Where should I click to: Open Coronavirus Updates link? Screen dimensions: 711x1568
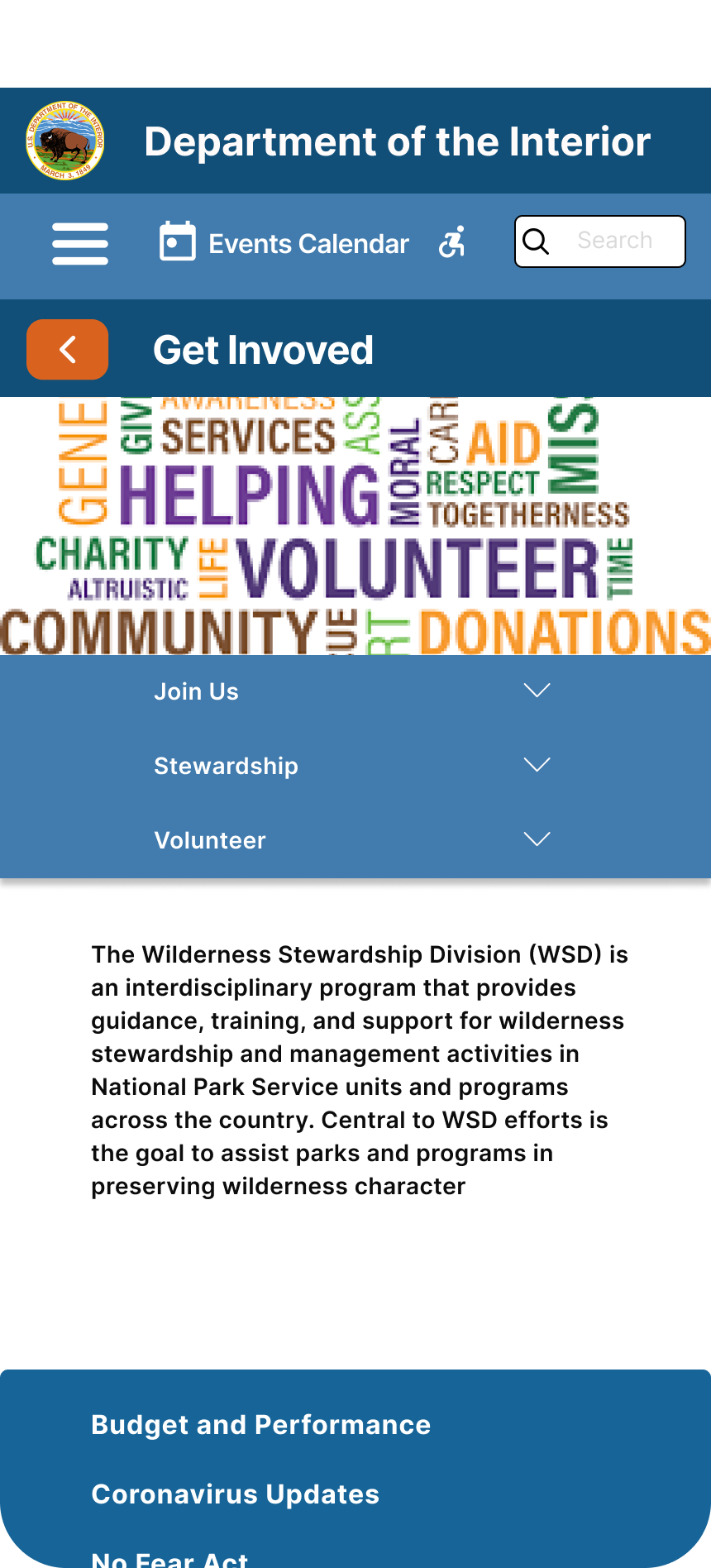pyautogui.click(x=235, y=1494)
